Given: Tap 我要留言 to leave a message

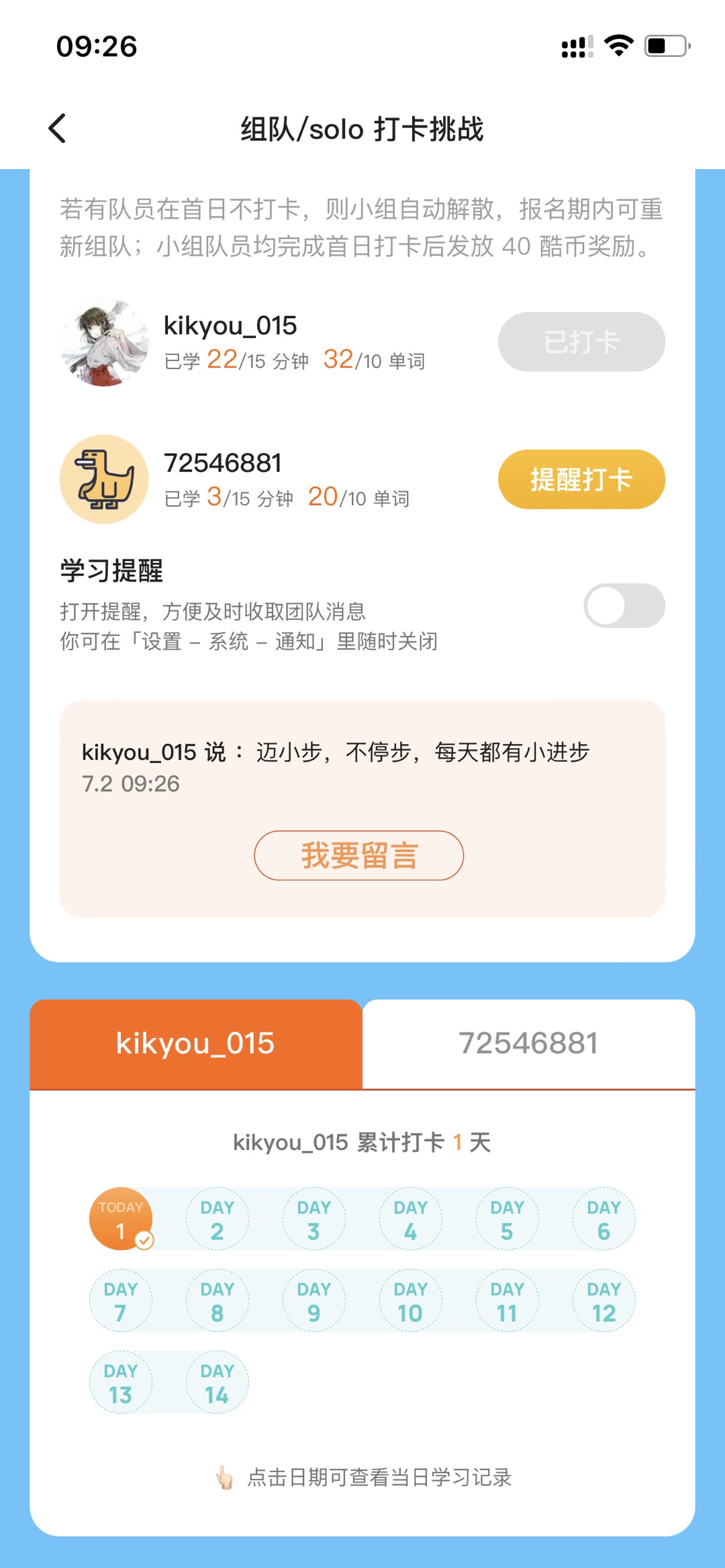Looking at the screenshot, I should [x=359, y=855].
